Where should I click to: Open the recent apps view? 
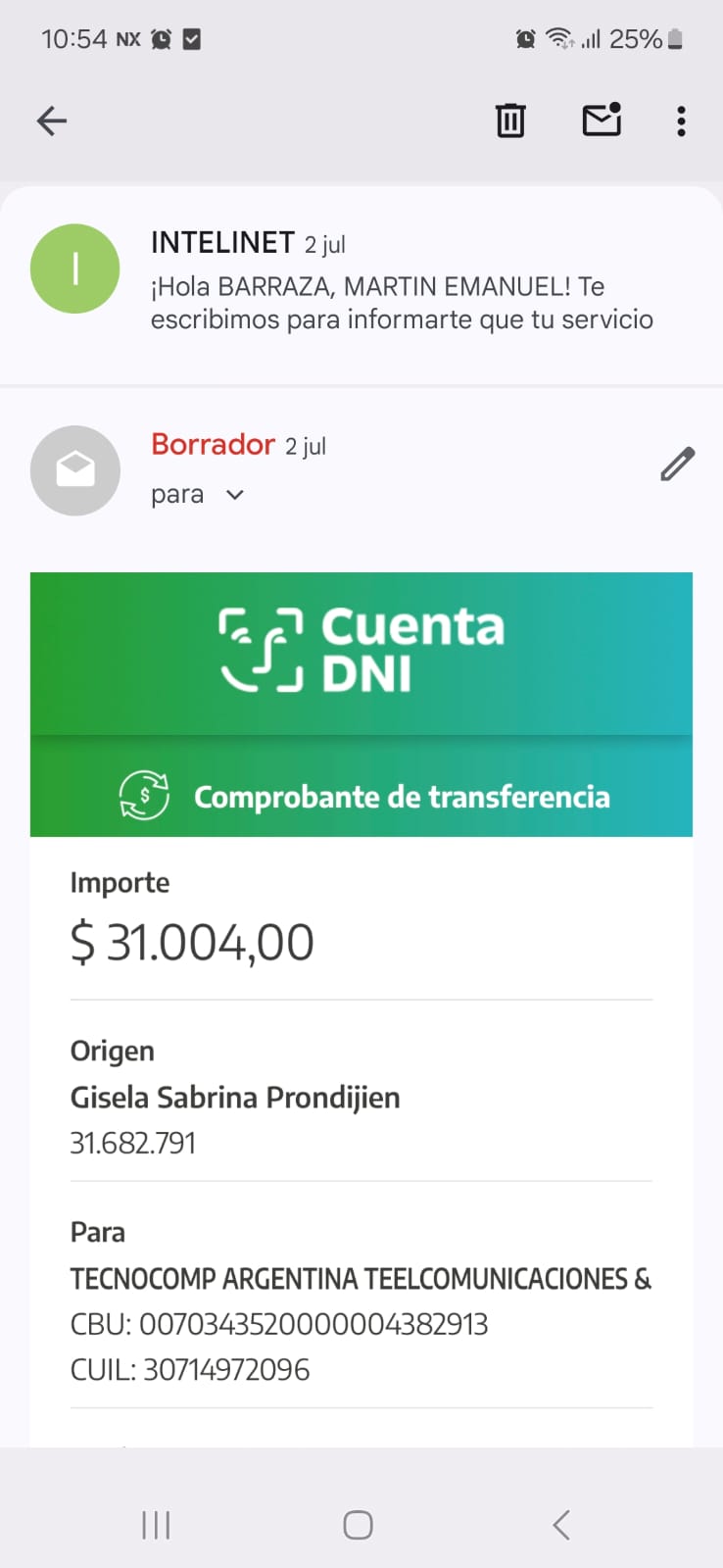[x=156, y=1525]
